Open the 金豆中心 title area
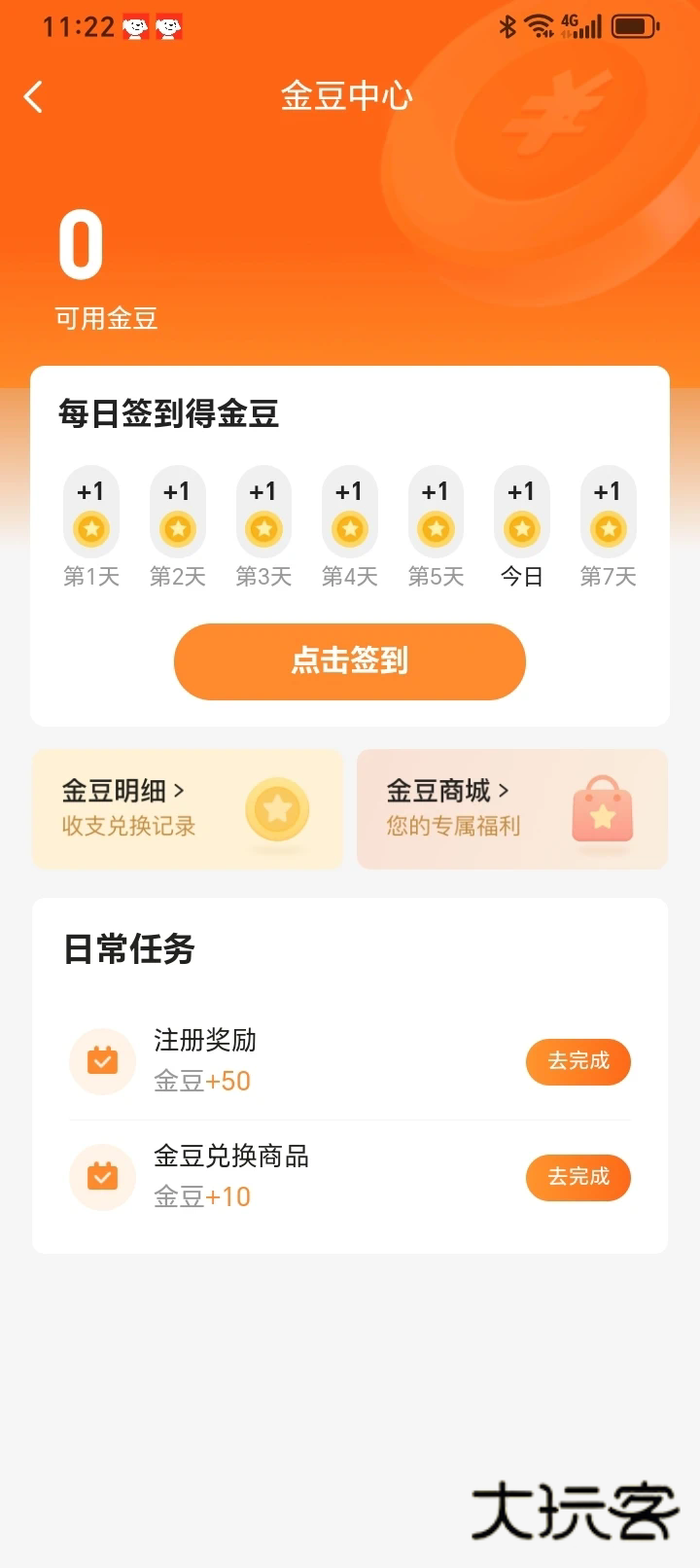This screenshot has width=700, height=1568. point(347,96)
